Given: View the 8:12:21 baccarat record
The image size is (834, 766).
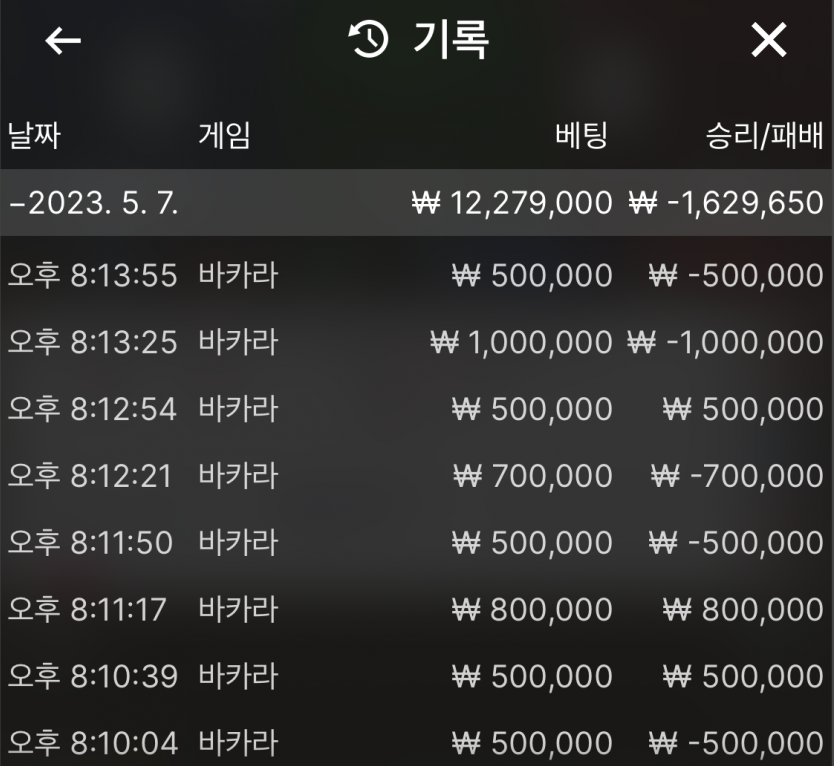Looking at the screenshot, I should [416, 476].
